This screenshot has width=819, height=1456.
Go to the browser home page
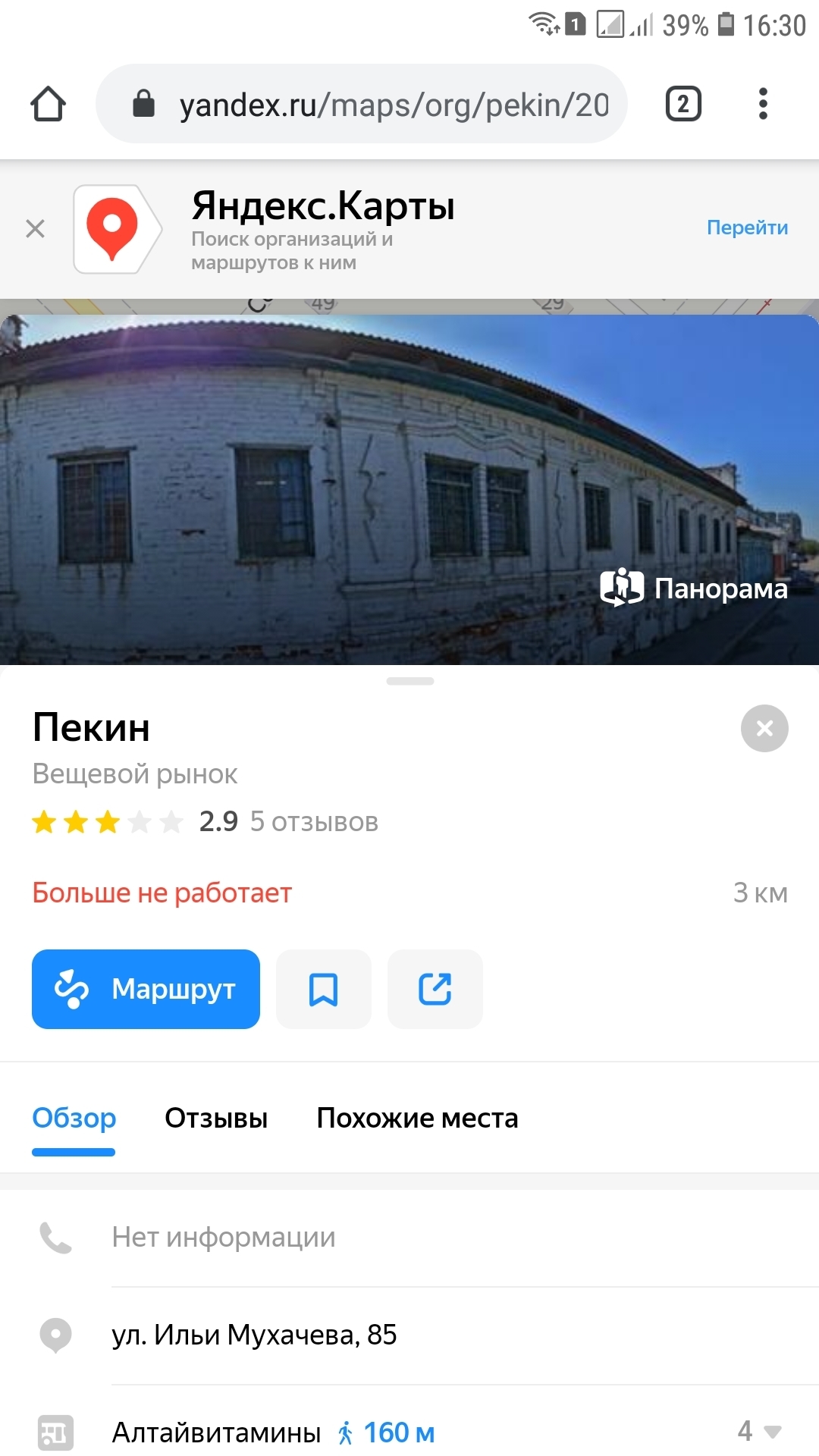48,104
